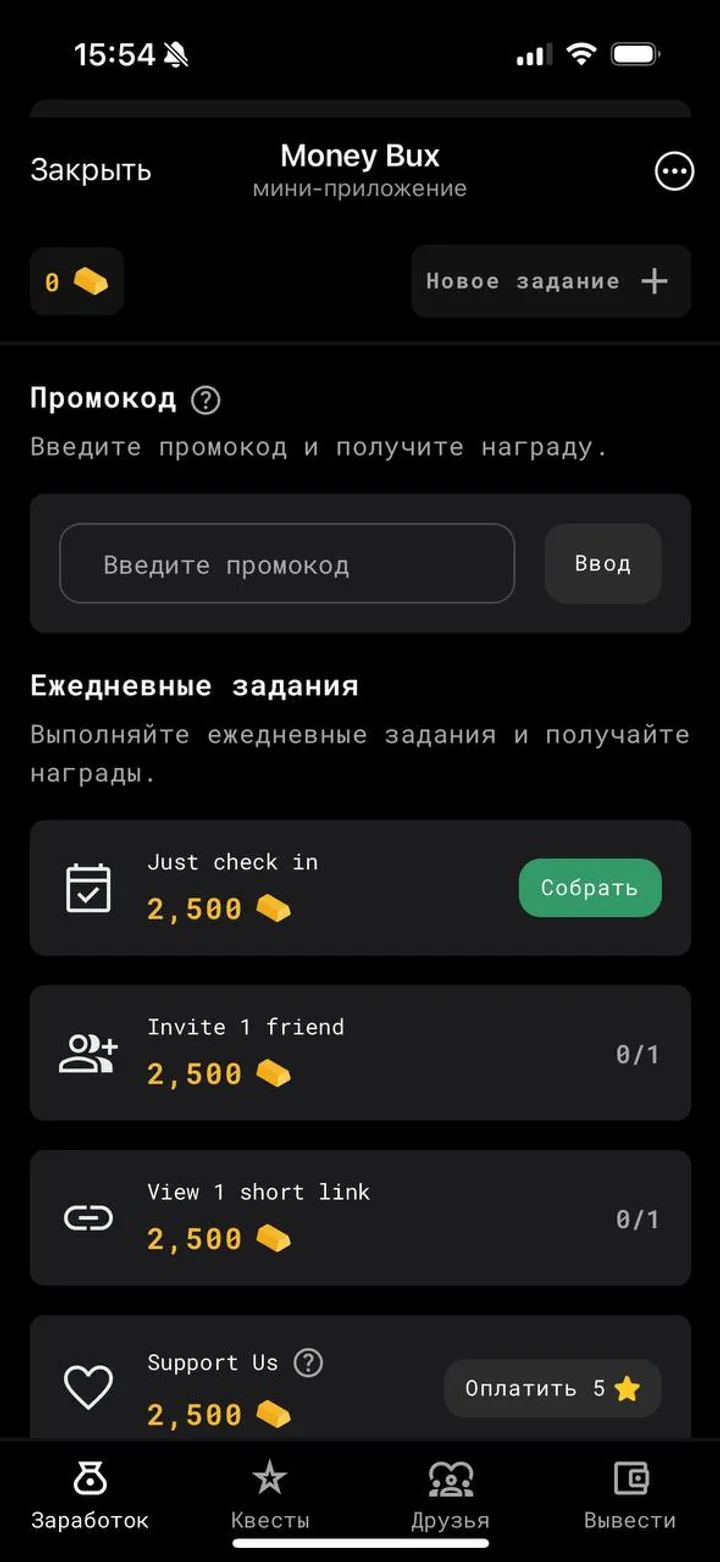Click the calendar check-in icon

click(88, 886)
